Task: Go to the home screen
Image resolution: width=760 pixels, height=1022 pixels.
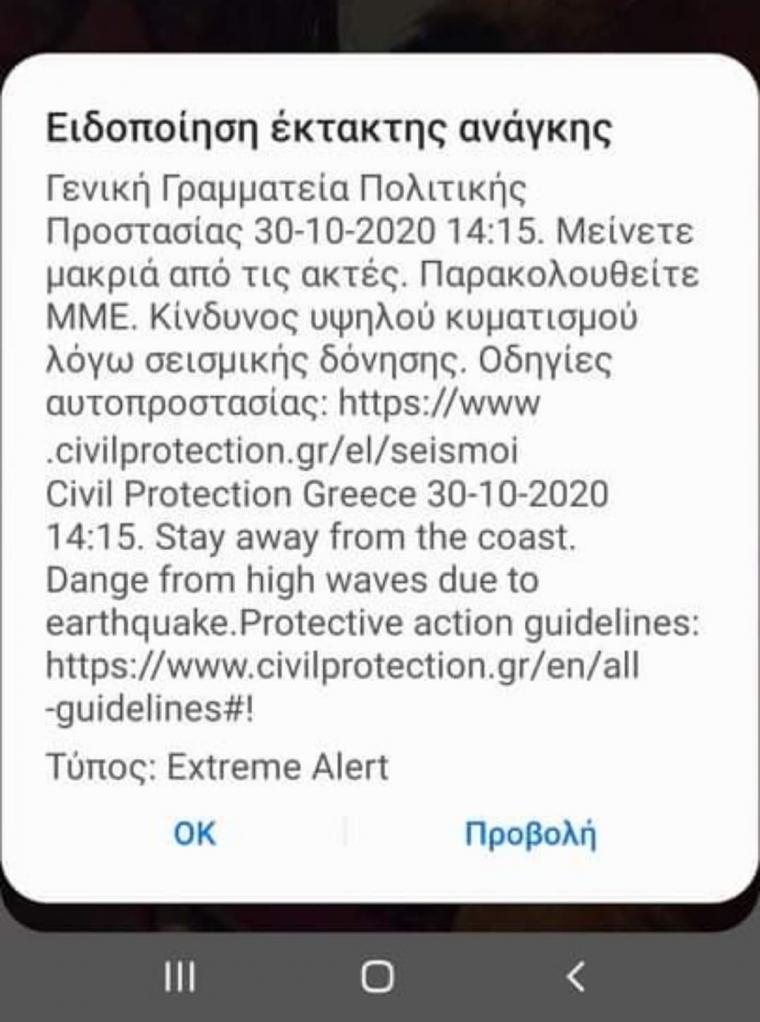Action: tap(377, 976)
